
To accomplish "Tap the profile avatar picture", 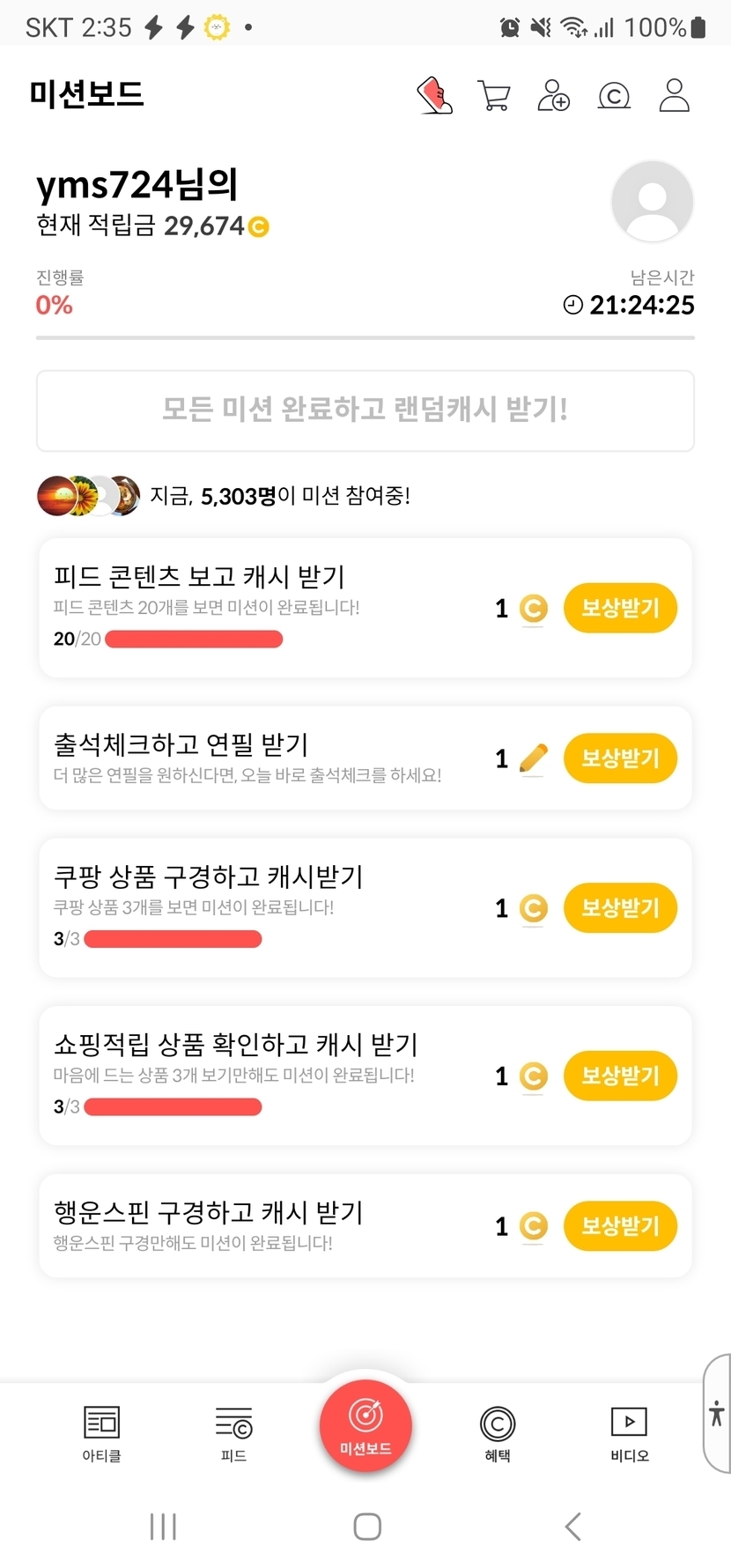I will 652,202.
